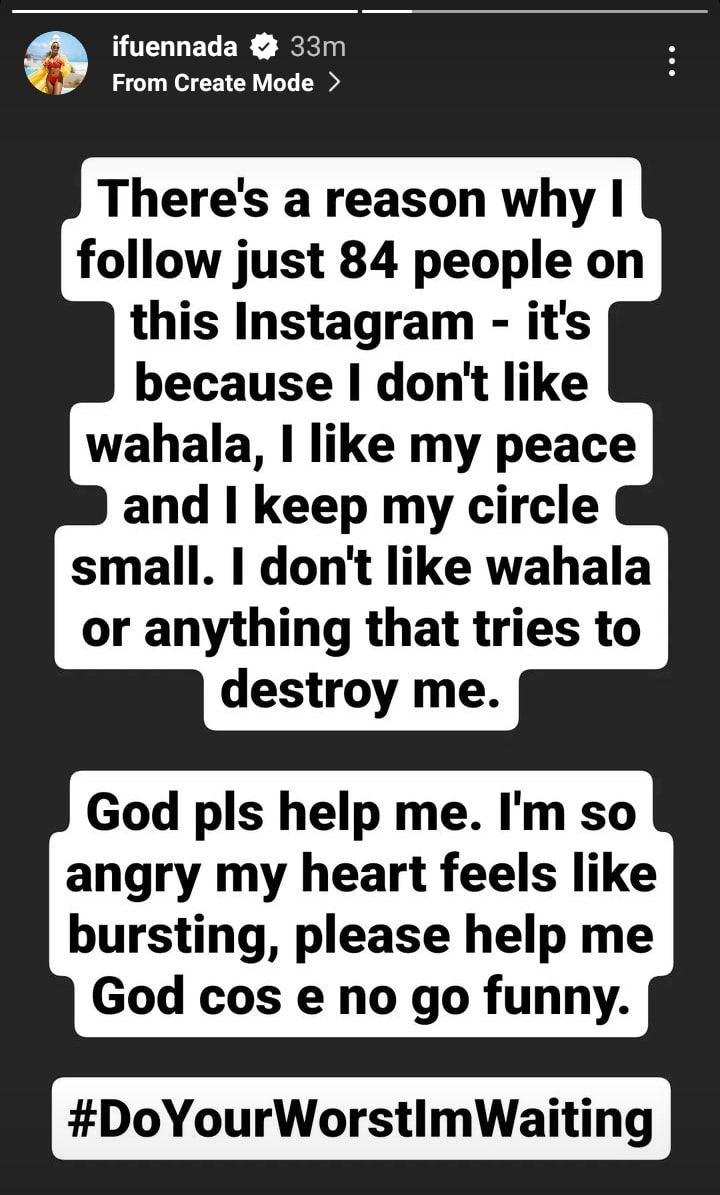Open the ifuennada username link
This screenshot has height=1195, width=720.
click(174, 47)
